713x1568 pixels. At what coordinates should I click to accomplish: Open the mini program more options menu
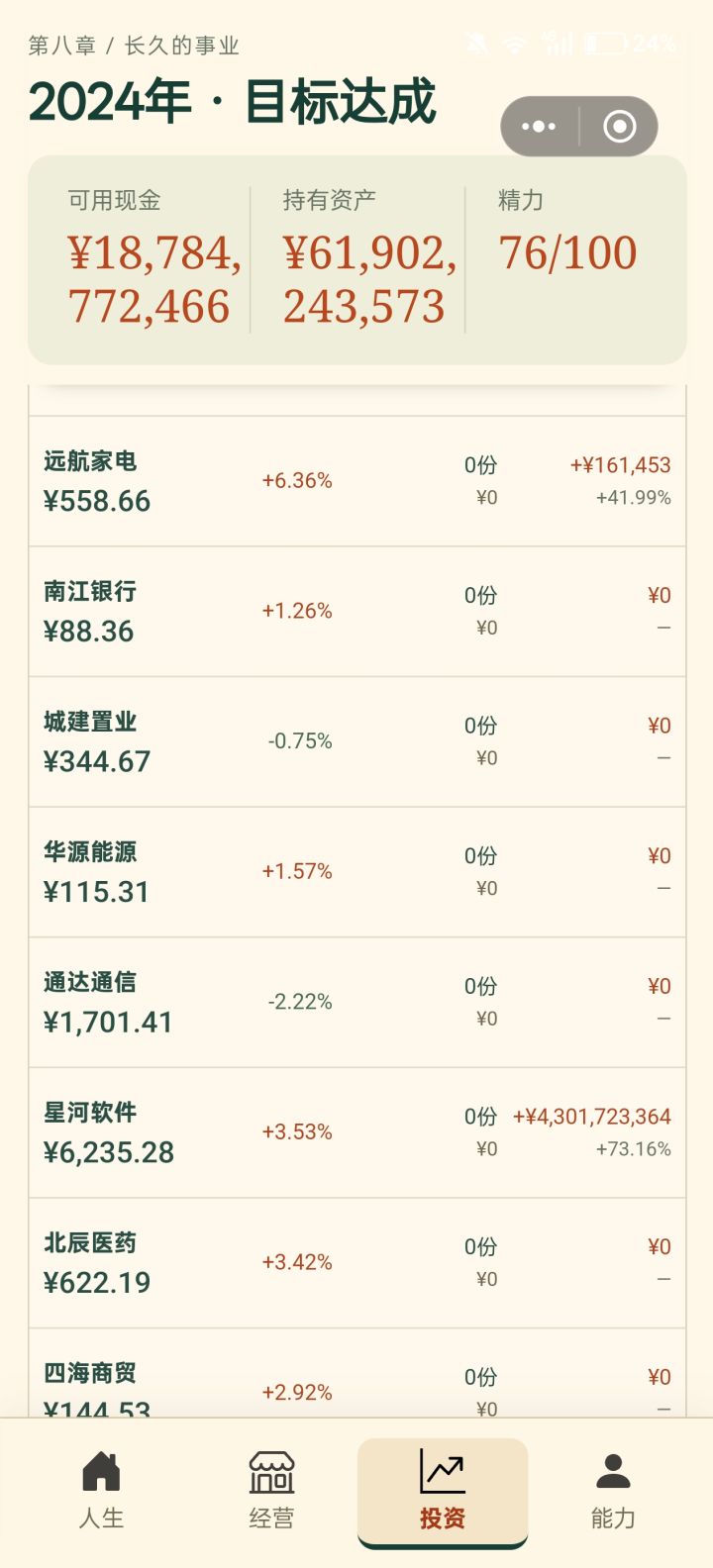(539, 127)
